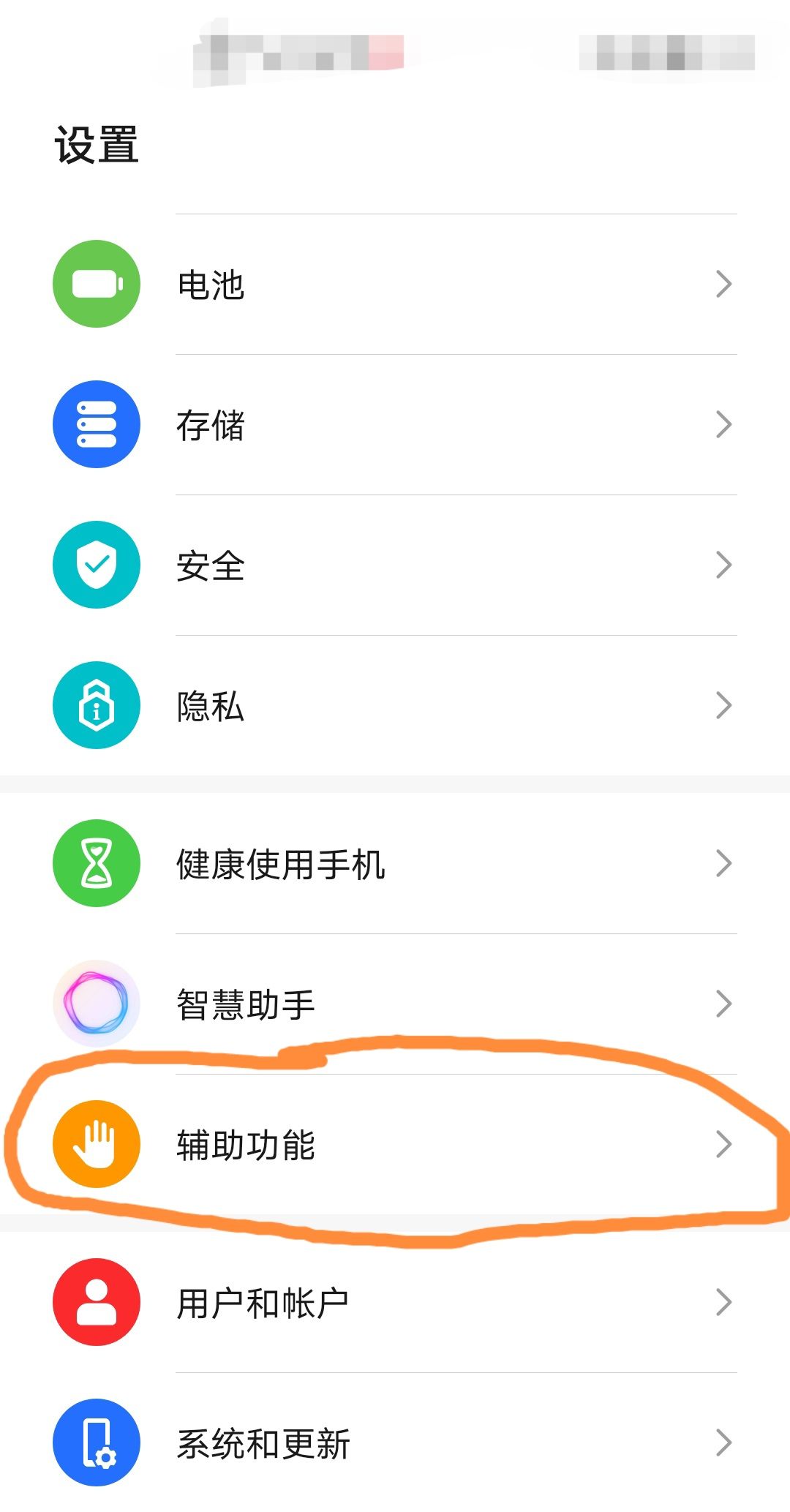Open the 电池 battery settings

pos(395,284)
